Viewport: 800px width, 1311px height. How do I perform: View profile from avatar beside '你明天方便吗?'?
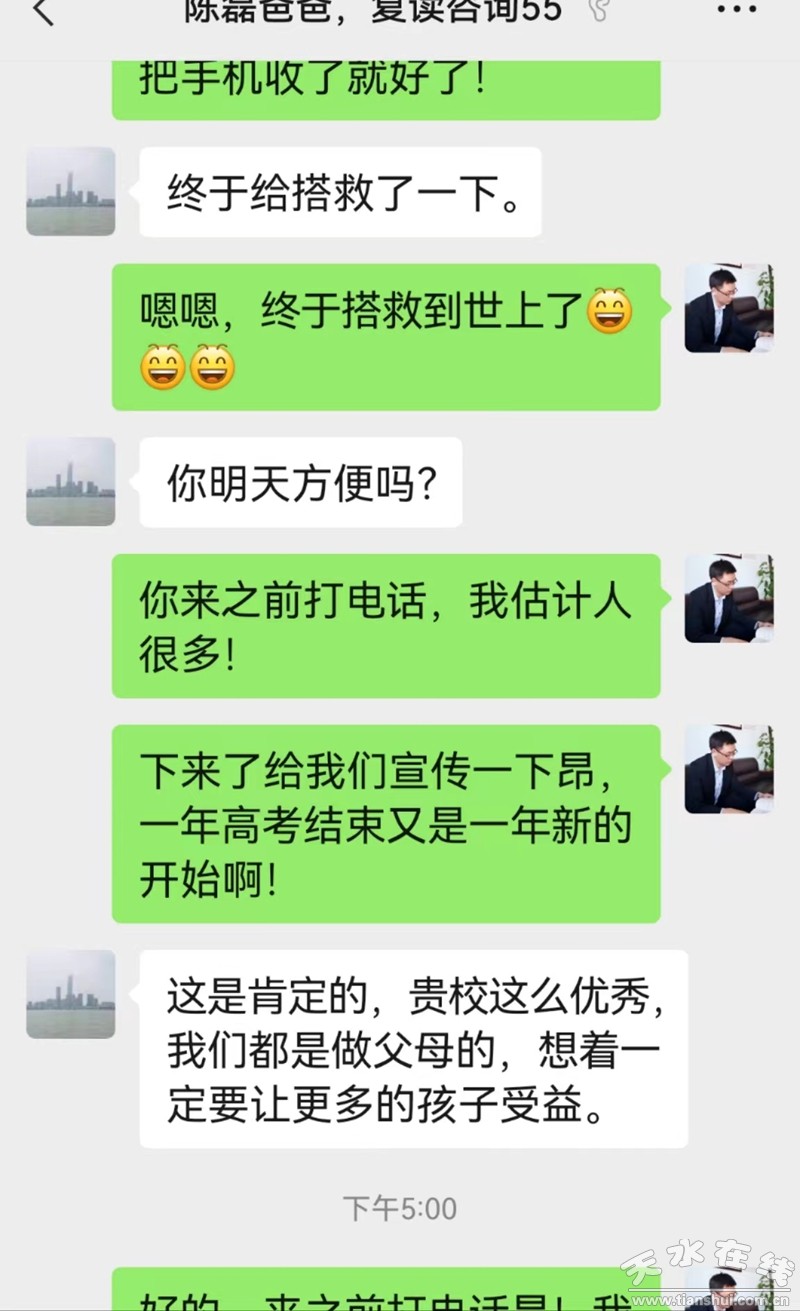pyautogui.click(x=70, y=481)
